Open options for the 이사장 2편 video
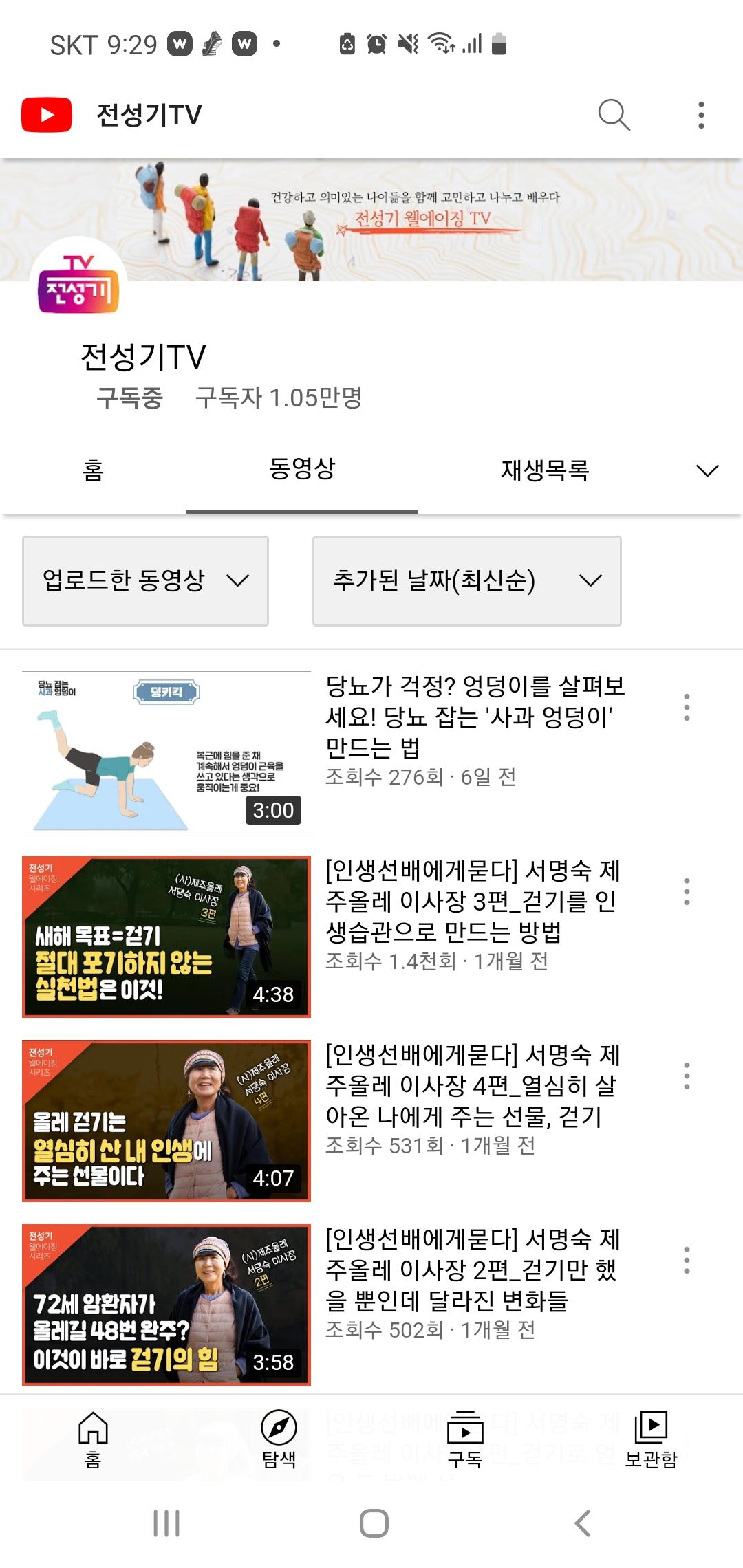The image size is (743, 1568). click(686, 1260)
